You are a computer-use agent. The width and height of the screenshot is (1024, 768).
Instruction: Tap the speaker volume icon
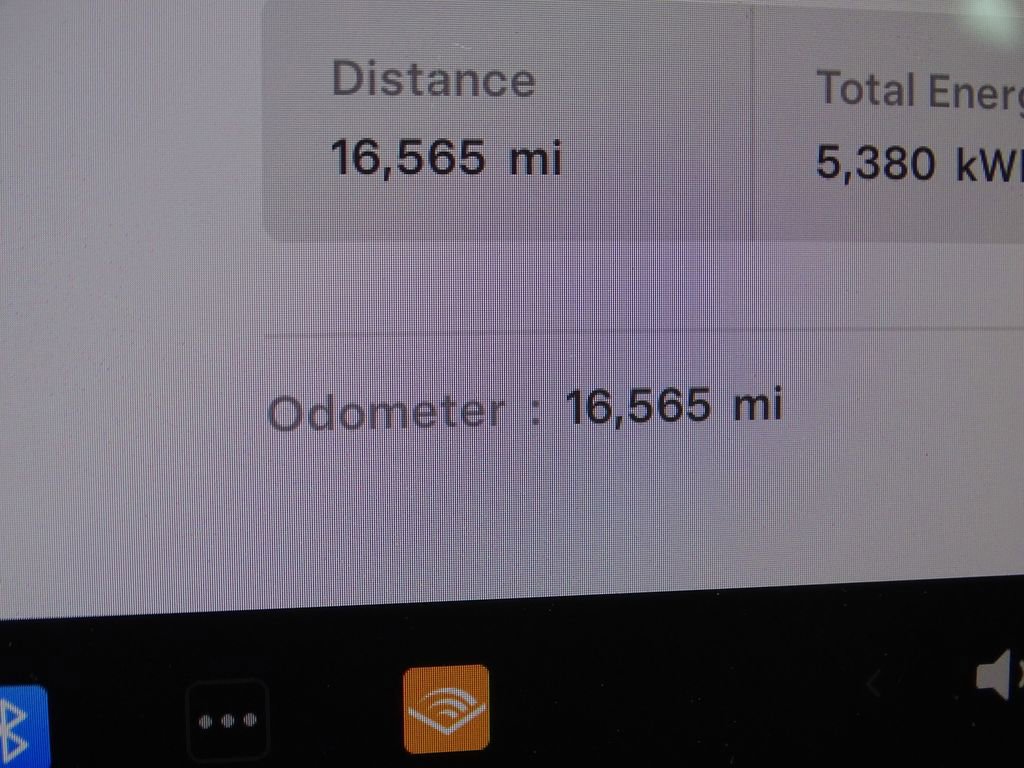(x=995, y=676)
